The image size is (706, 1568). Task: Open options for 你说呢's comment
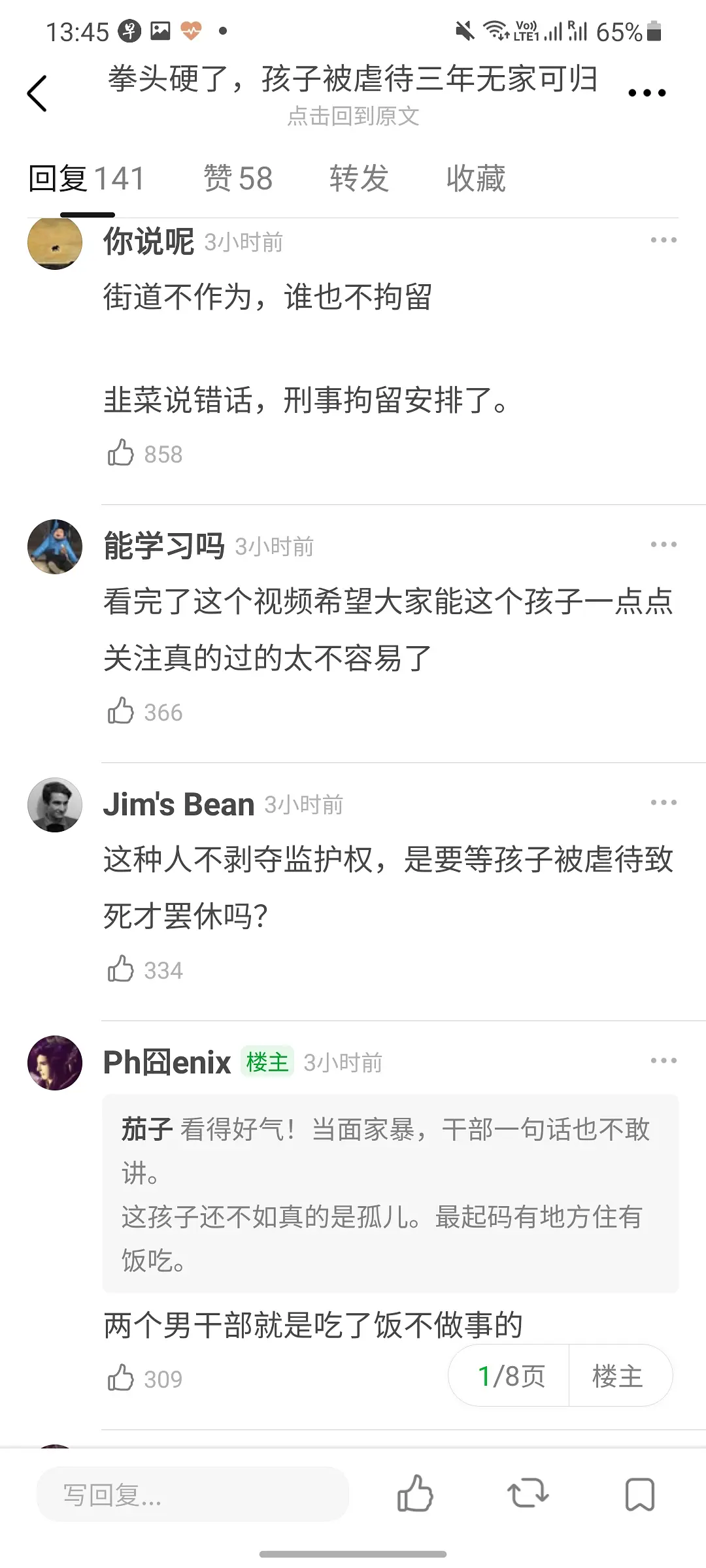[664, 240]
